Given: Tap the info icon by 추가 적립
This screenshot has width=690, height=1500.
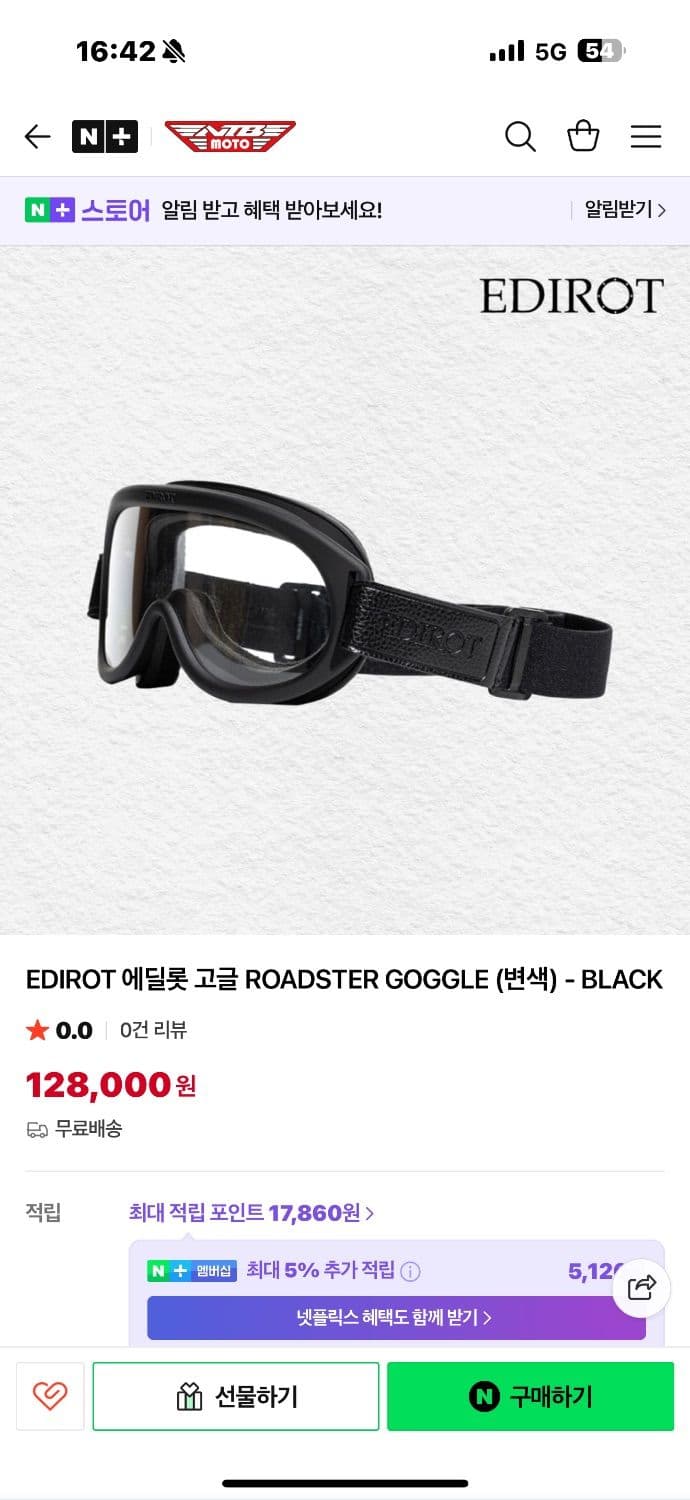Looking at the screenshot, I should (x=410, y=1272).
